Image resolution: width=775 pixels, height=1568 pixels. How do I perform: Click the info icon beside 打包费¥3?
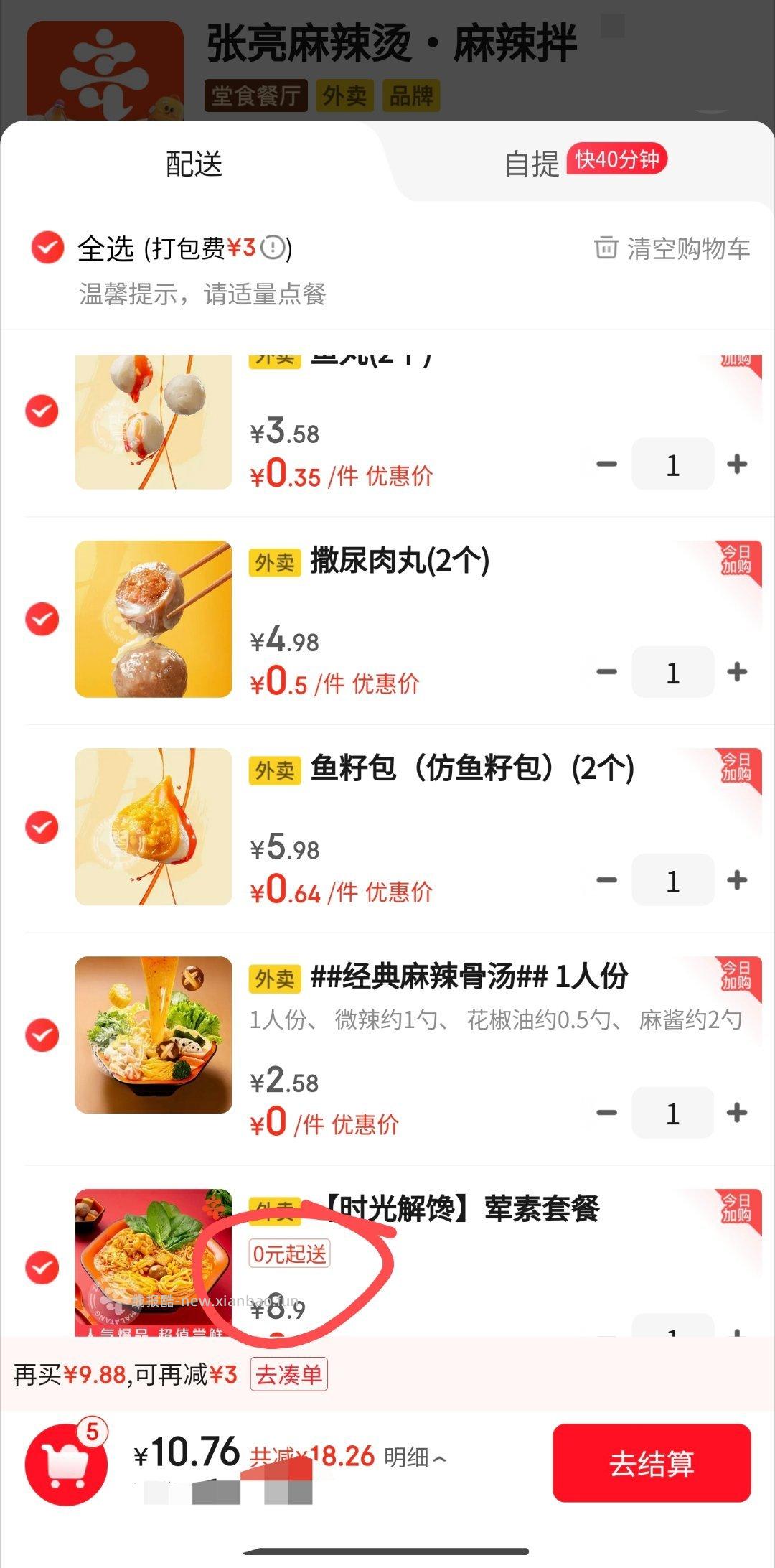tap(271, 248)
